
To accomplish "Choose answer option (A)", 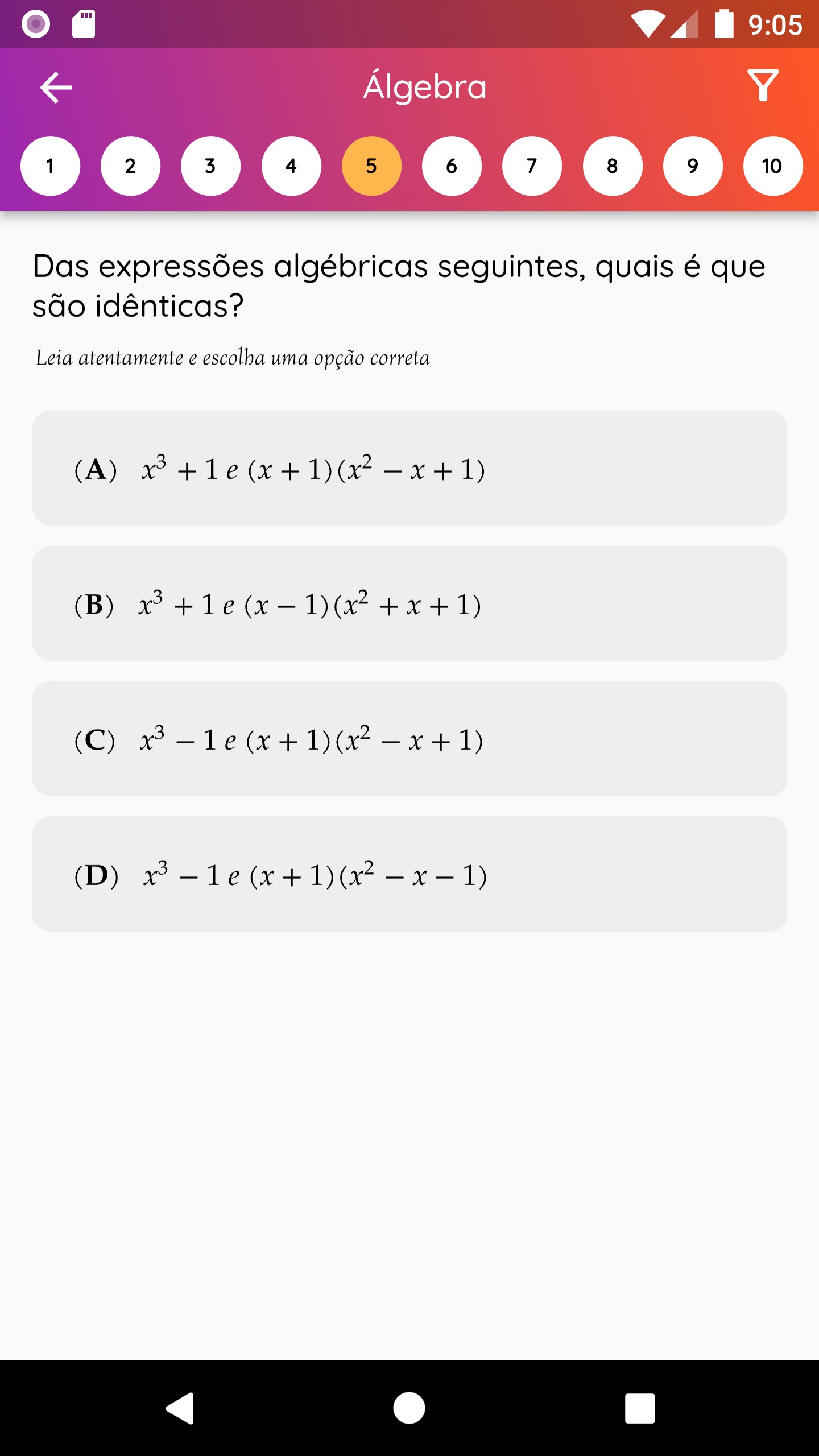I will 409,468.
